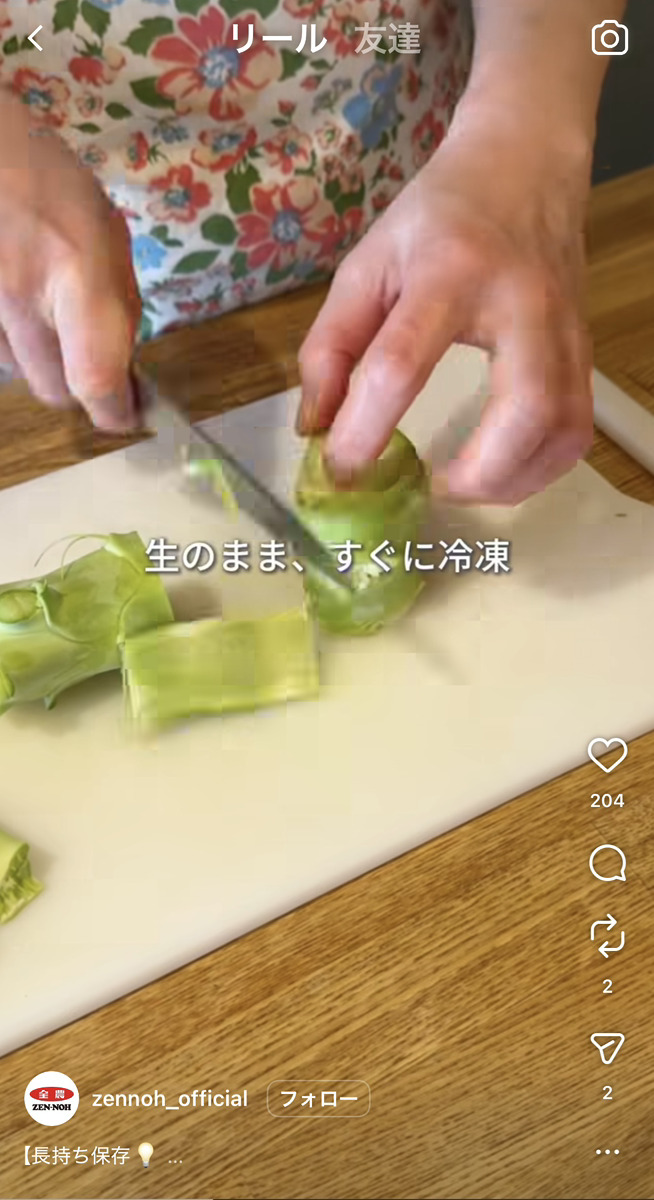Like this reel with the heart icon

607,756
